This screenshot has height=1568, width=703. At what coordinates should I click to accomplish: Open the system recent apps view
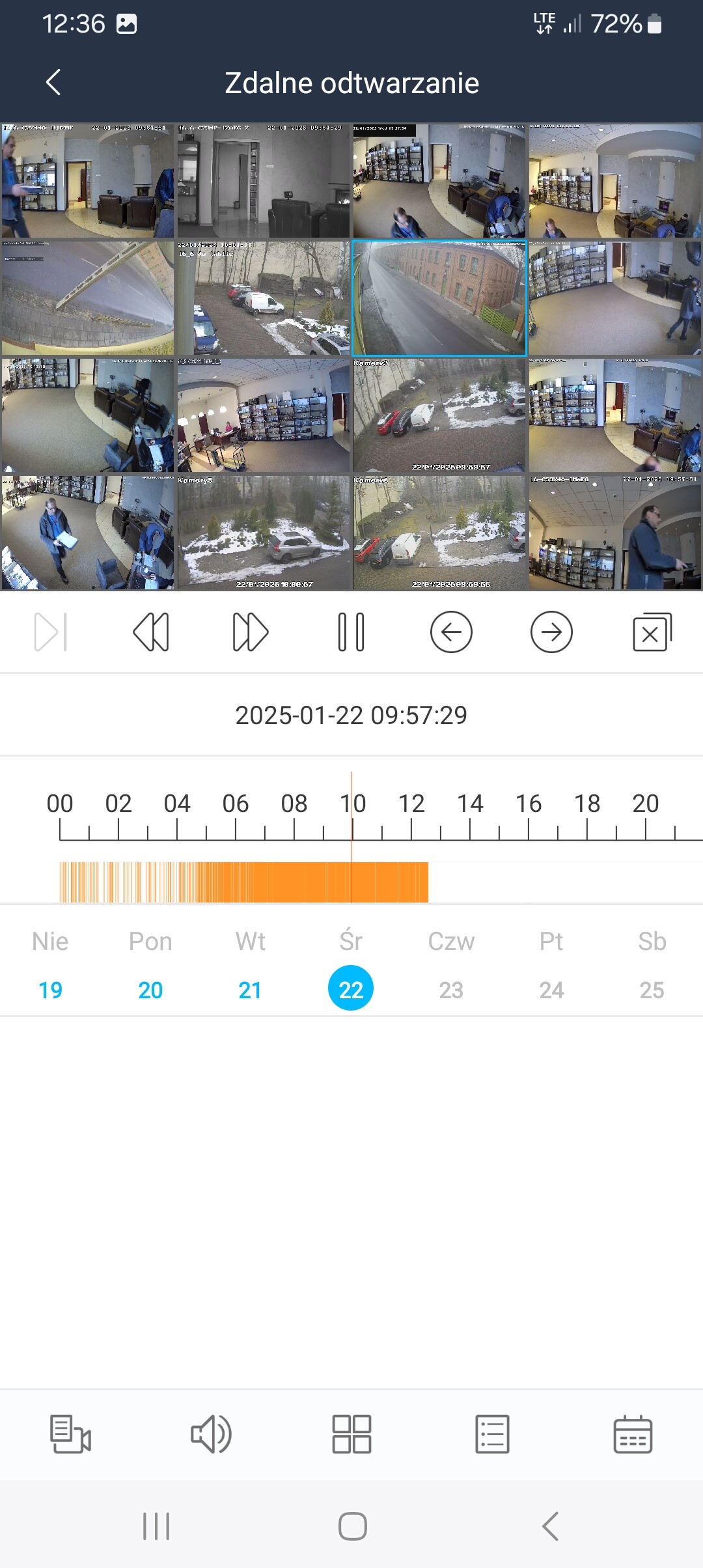click(156, 1526)
